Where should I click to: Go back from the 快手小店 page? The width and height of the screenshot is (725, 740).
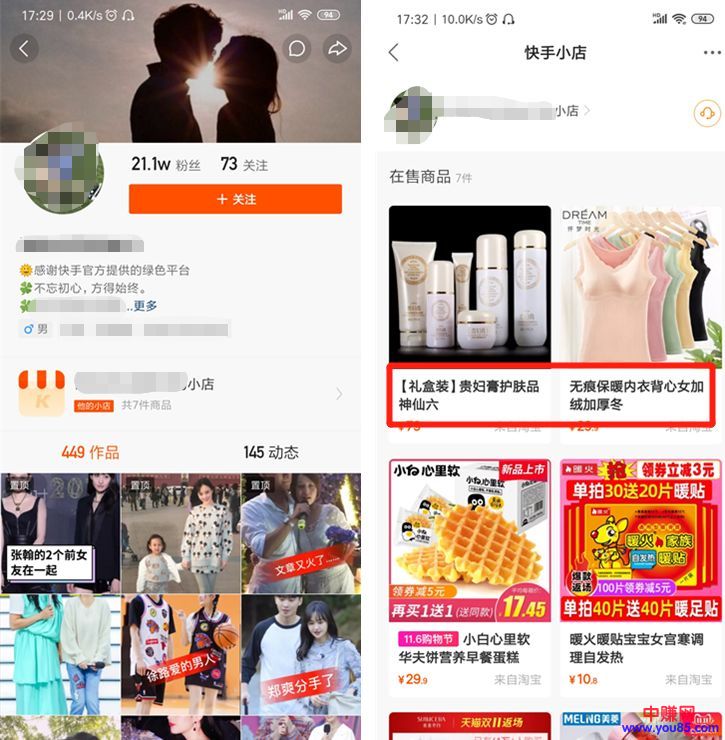click(x=393, y=53)
